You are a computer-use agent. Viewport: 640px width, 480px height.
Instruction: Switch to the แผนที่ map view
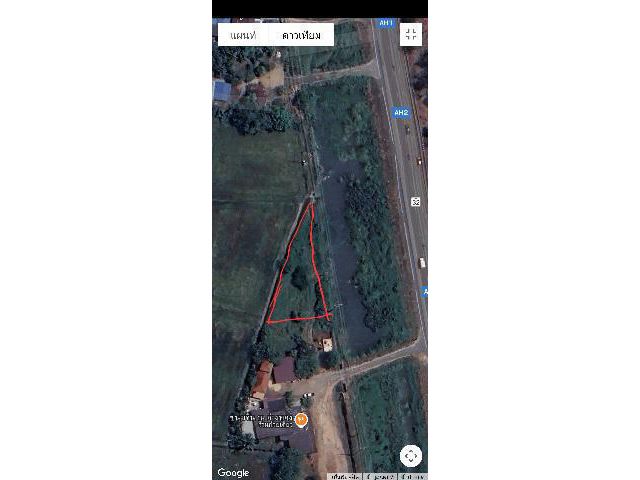(x=243, y=35)
